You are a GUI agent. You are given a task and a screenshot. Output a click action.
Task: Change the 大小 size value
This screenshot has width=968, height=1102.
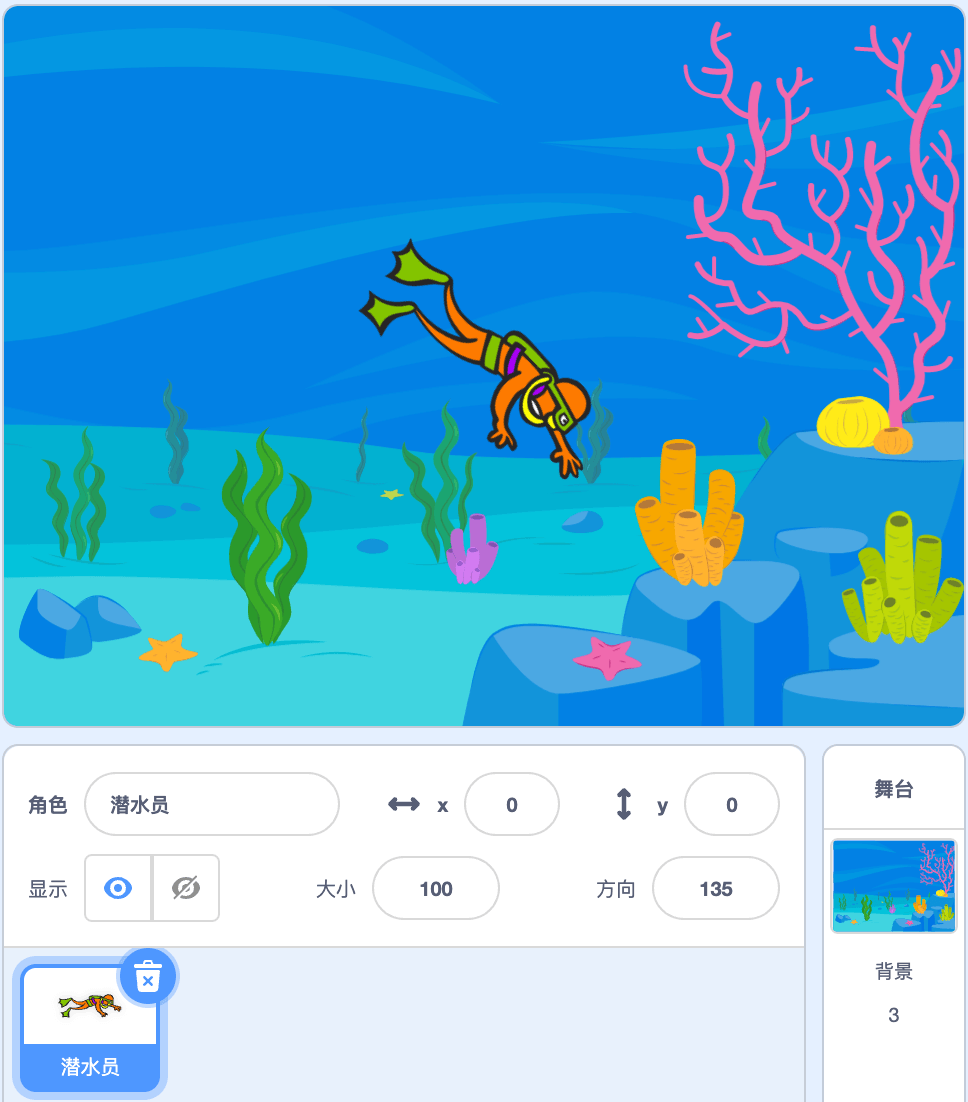point(435,888)
